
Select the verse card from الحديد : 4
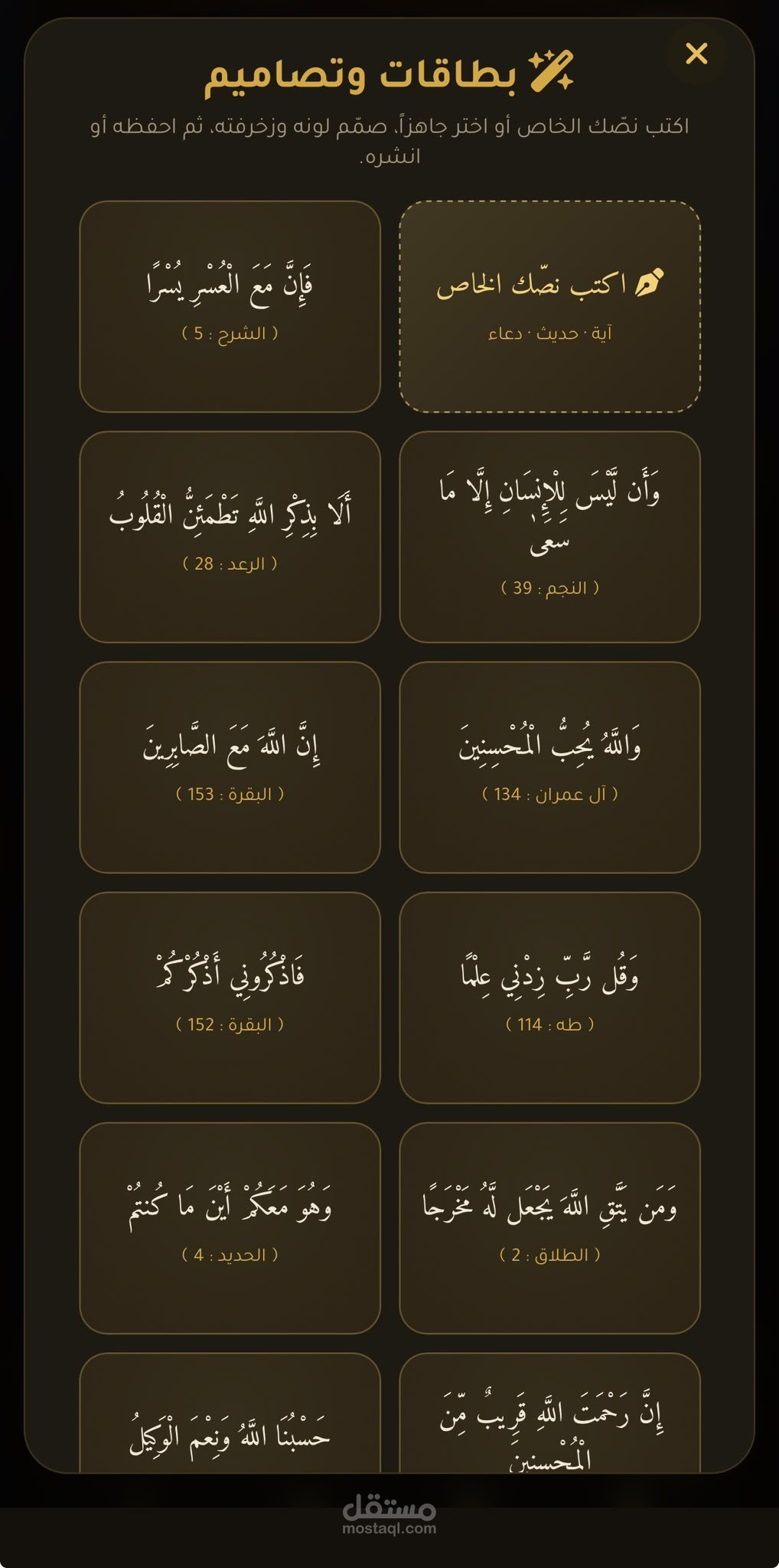(230, 1228)
